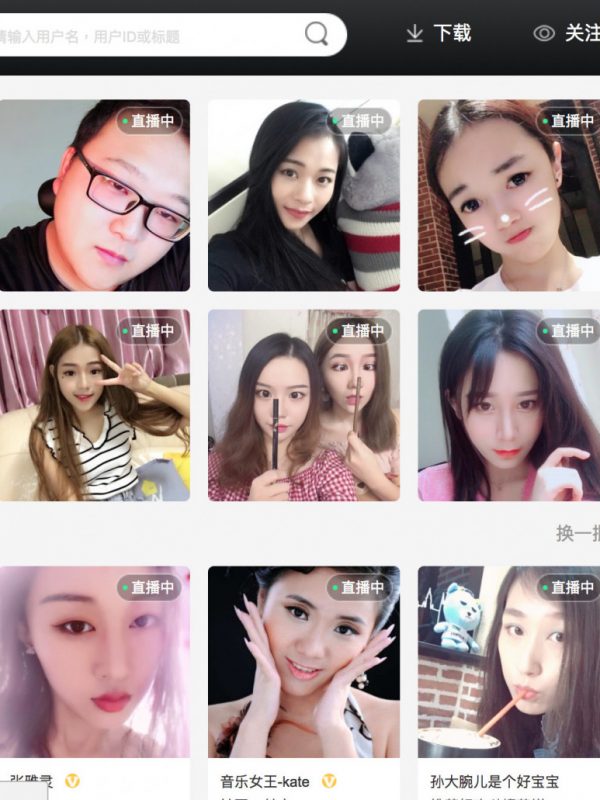Open live stream with cat-whisker face filter
600x800 pixels.
[508, 196]
